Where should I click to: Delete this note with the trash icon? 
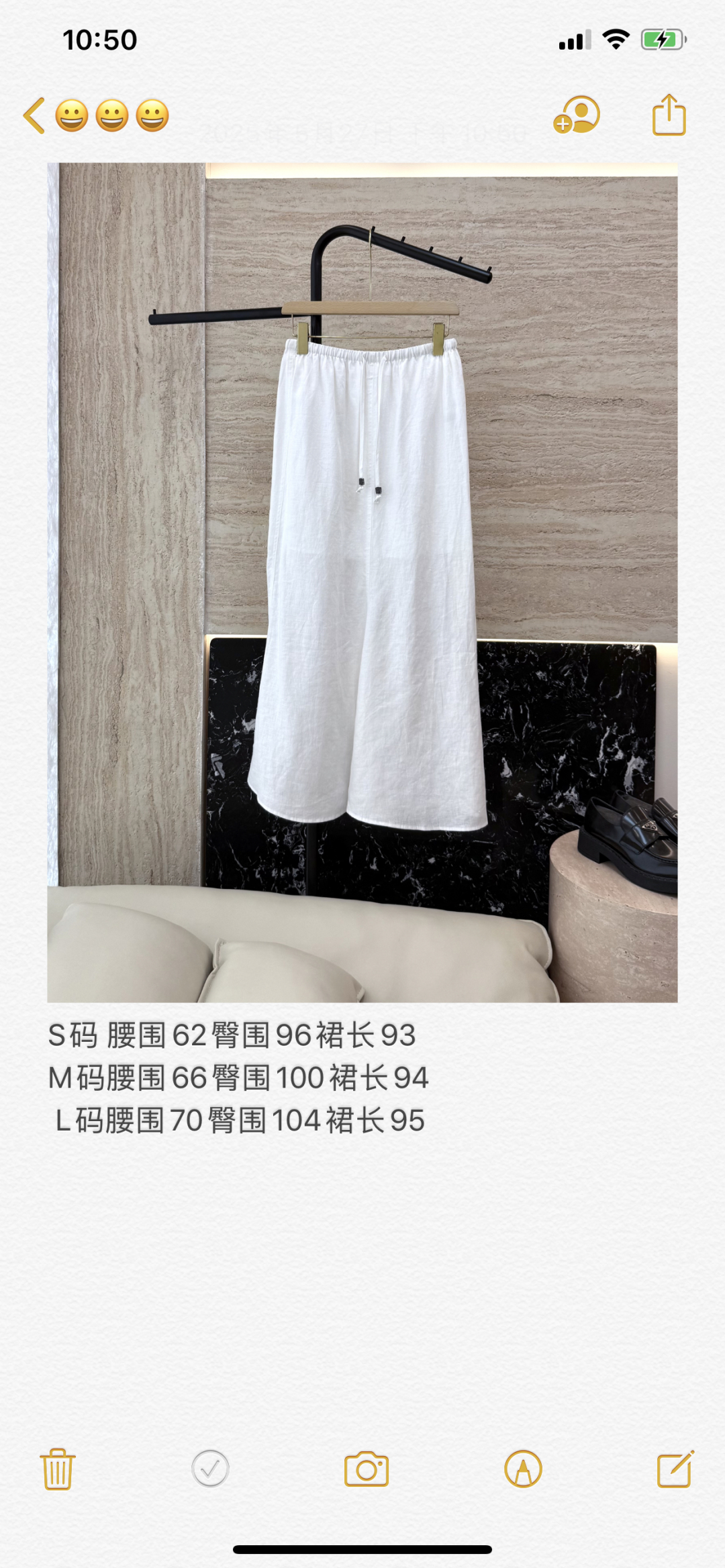[58, 1469]
